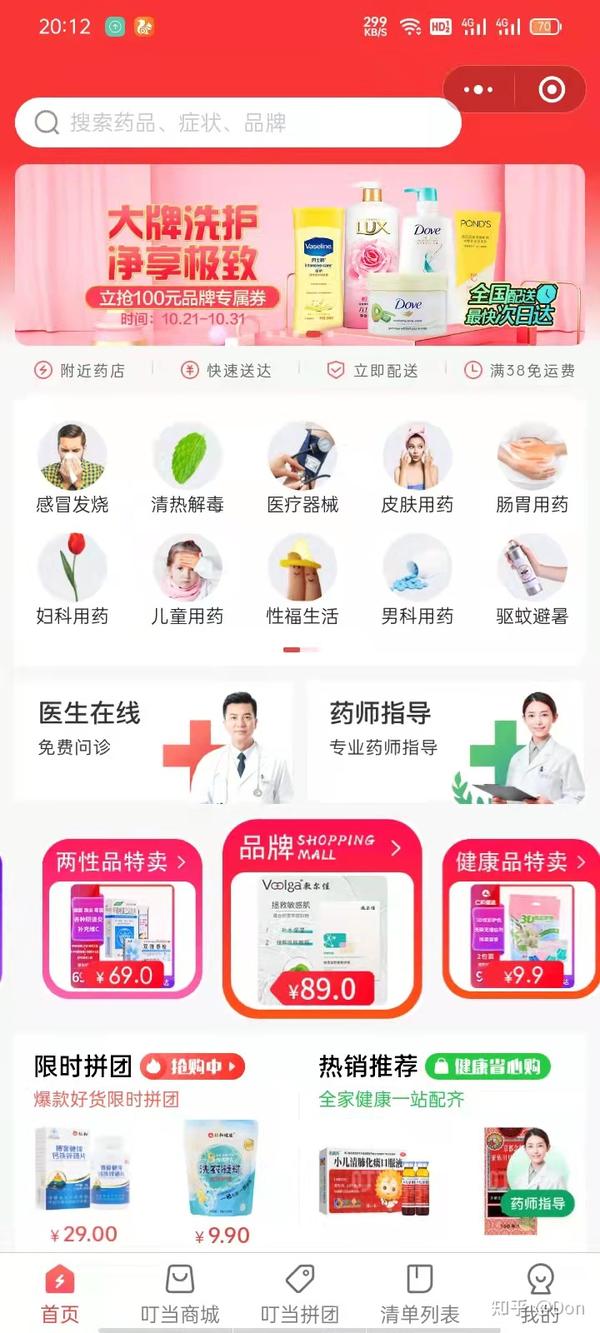
Task: Open the 清热解毒 category
Action: [187, 468]
